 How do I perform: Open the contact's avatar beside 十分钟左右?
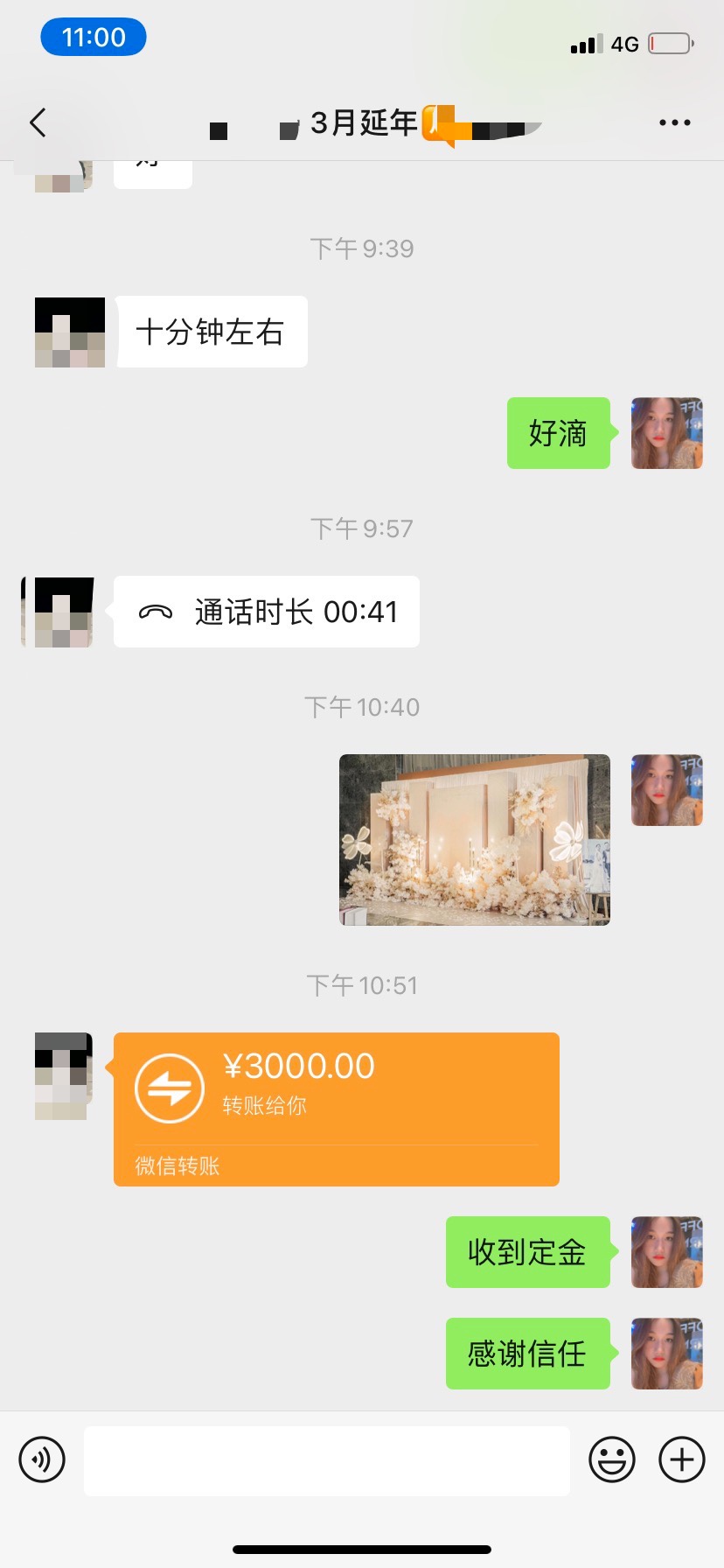click(x=70, y=332)
